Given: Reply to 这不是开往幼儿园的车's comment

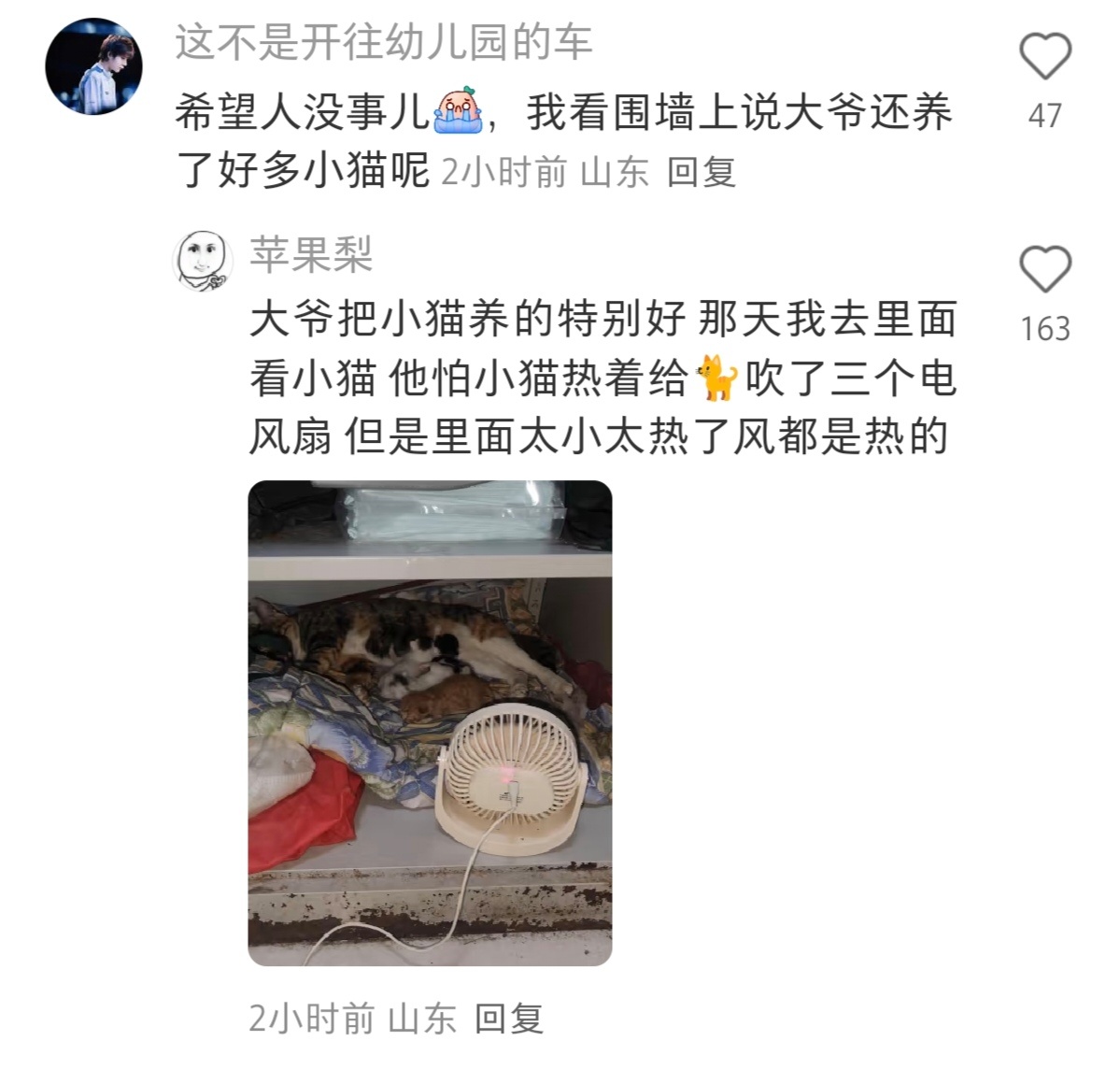Looking at the screenshot, I should point(701,173).
